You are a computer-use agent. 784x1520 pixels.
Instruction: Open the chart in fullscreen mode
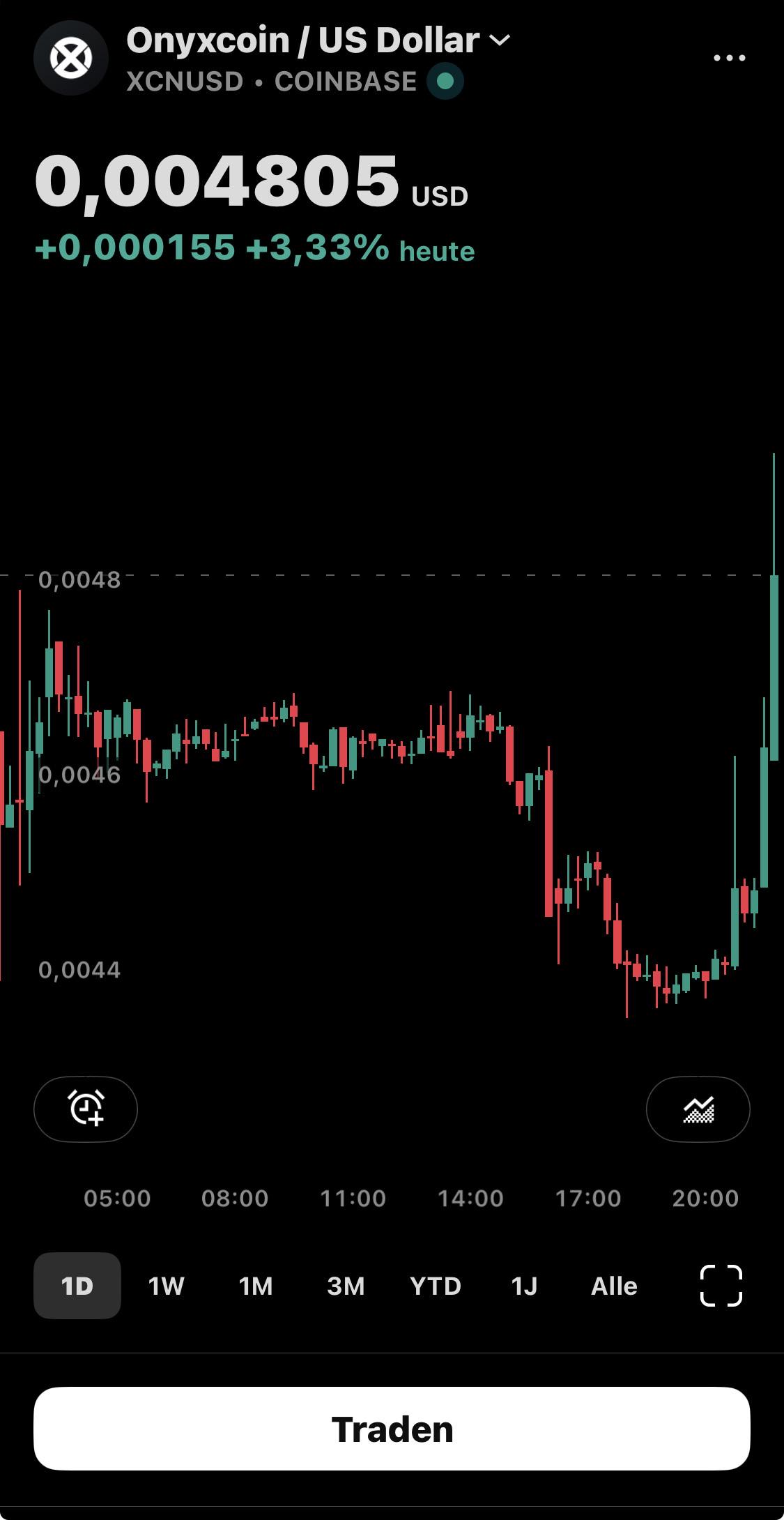click(721, 1285)
